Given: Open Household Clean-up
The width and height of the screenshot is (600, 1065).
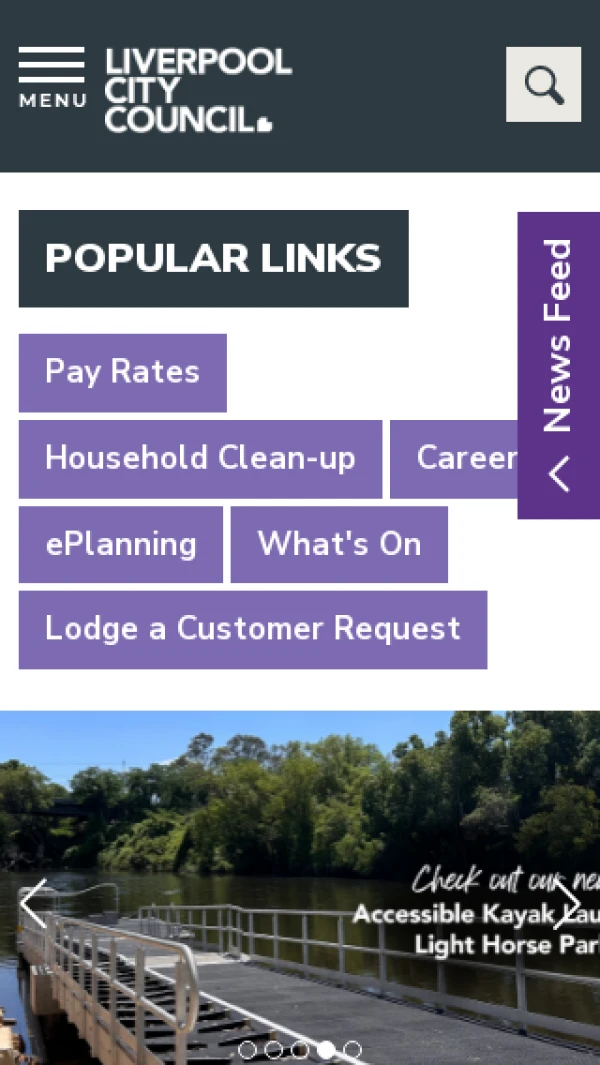Looking at the screenshot, I should (x=200, y=459).
